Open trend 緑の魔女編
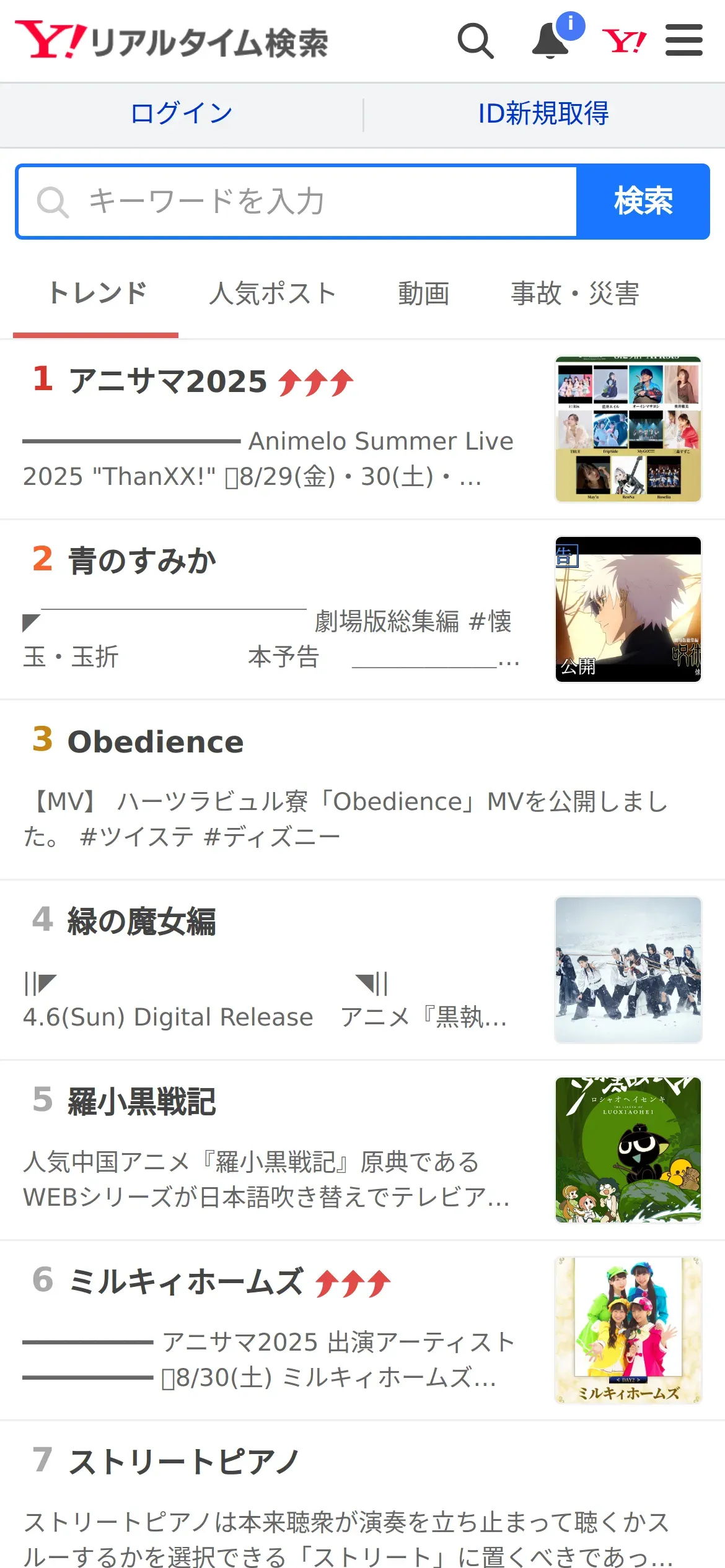Screen dimensions: 725x1568 coord(142,921)
